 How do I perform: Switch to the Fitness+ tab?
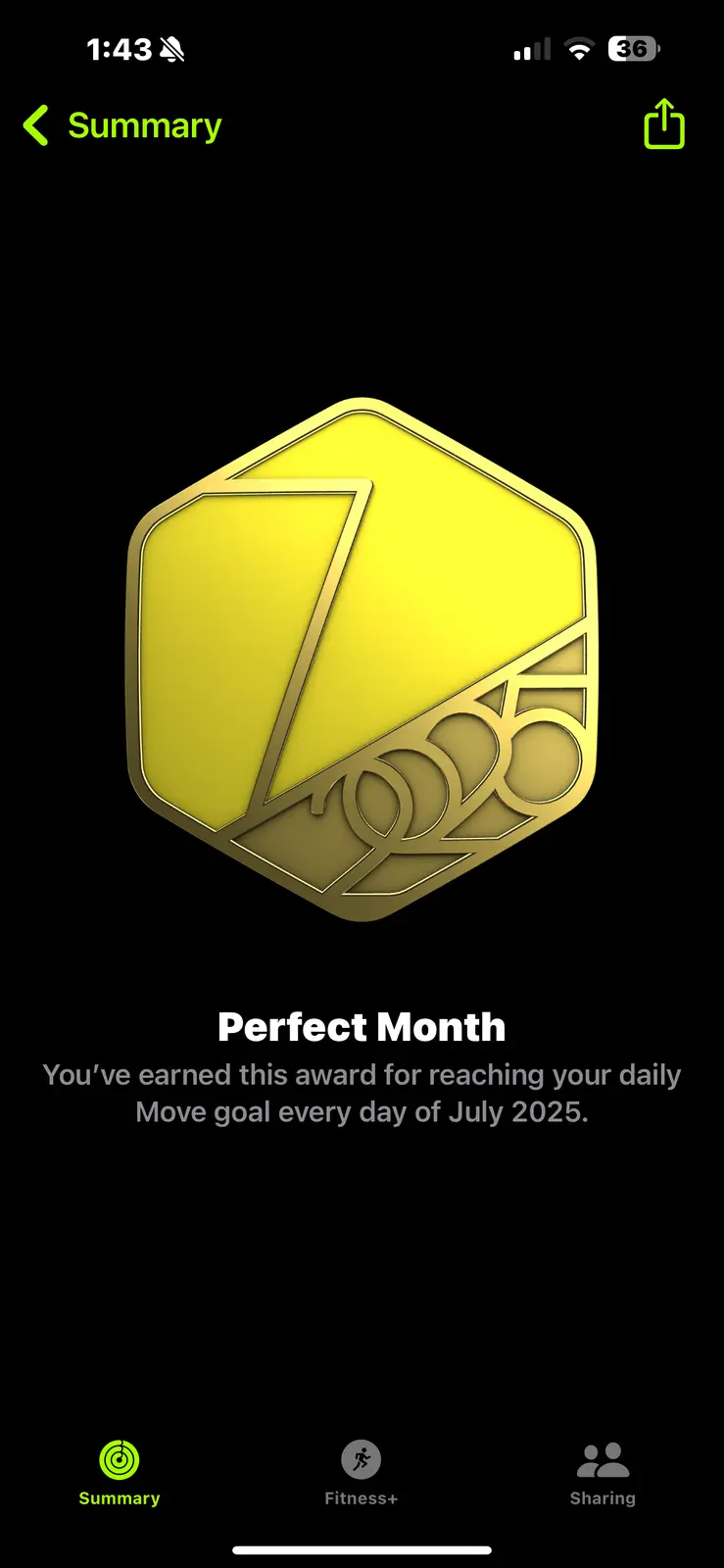pos(361,1471)
